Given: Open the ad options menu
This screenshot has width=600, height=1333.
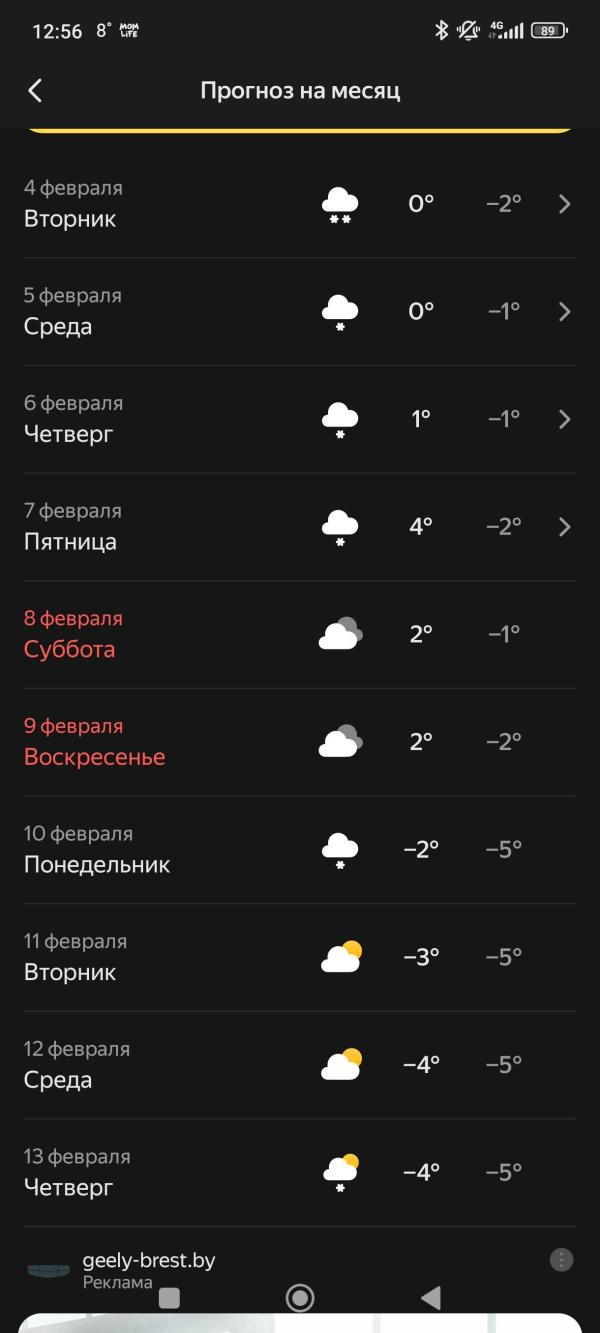Looking at the screenshot, I should 562,1260.
